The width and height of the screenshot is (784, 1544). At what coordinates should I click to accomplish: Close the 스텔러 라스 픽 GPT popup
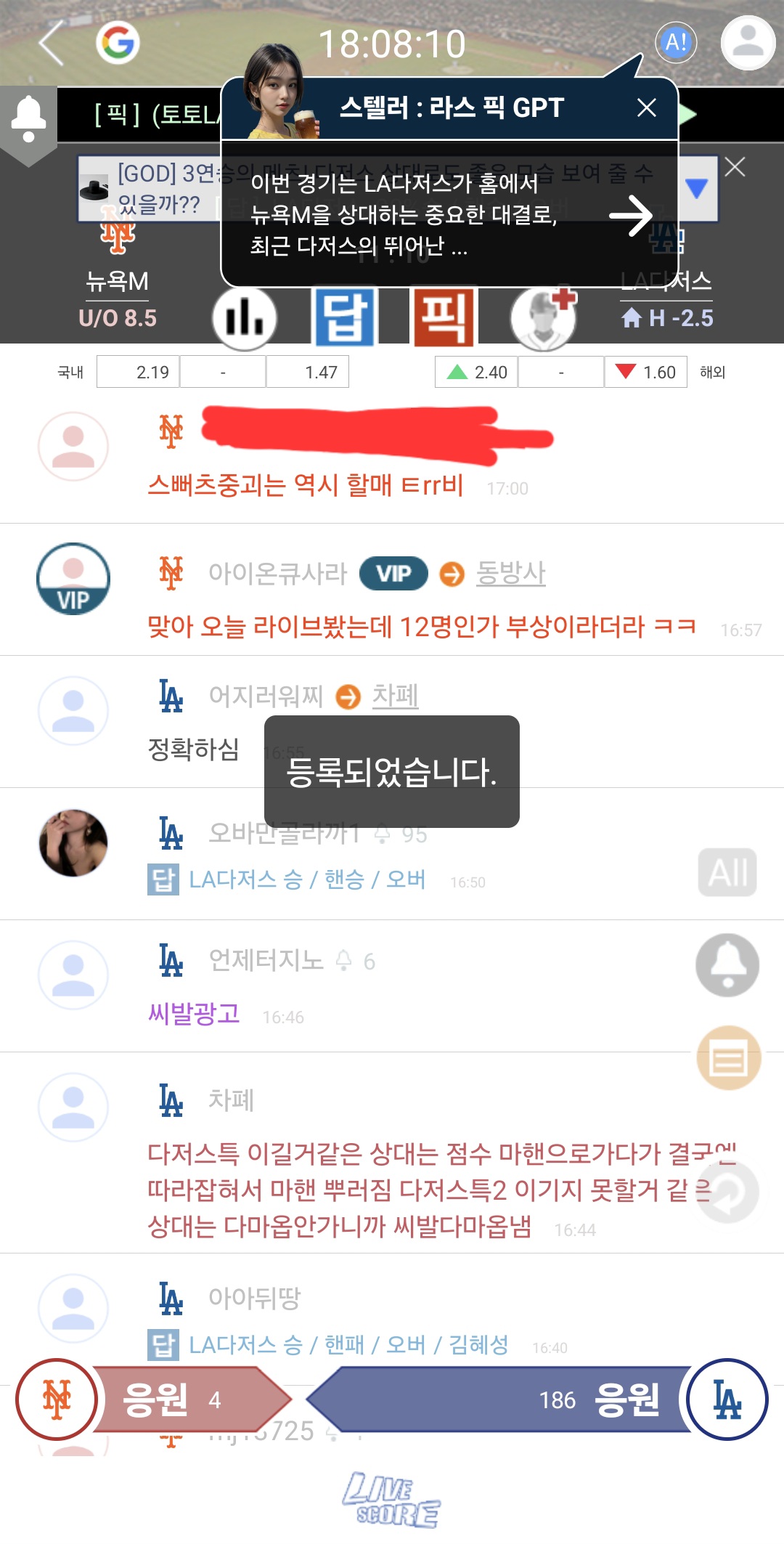(x=646, y=108)
